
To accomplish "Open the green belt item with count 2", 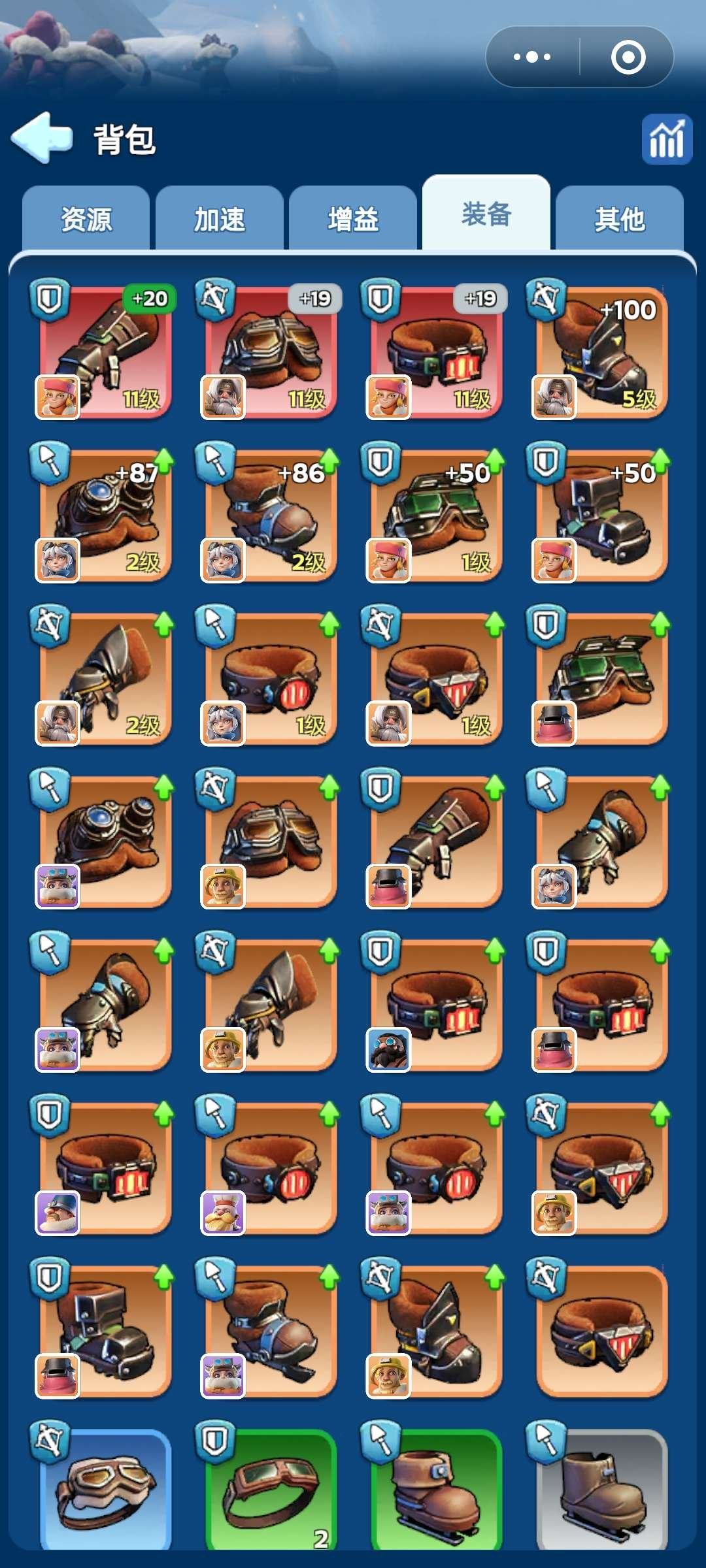I will pos(271,1490).
